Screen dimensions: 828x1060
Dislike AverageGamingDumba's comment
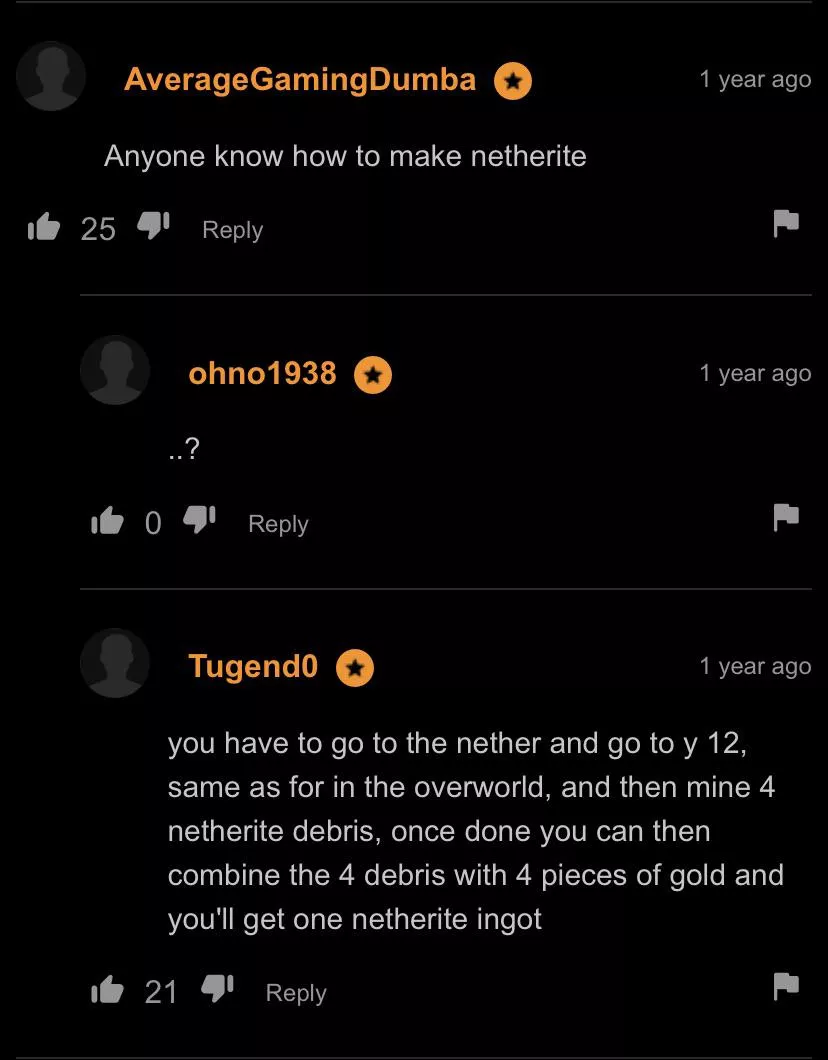153,226
